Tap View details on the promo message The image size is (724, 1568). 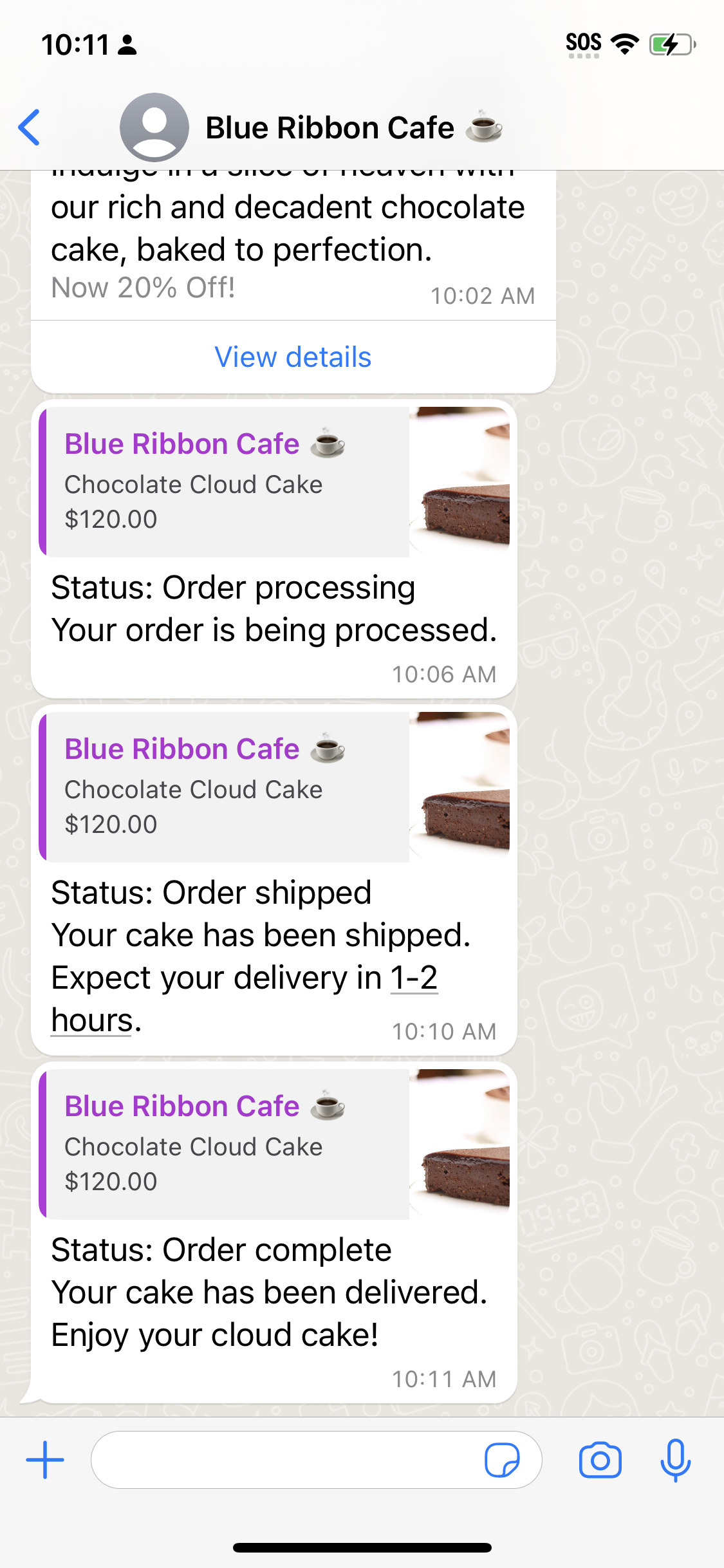pyautogui.click(x=293, y=357)
